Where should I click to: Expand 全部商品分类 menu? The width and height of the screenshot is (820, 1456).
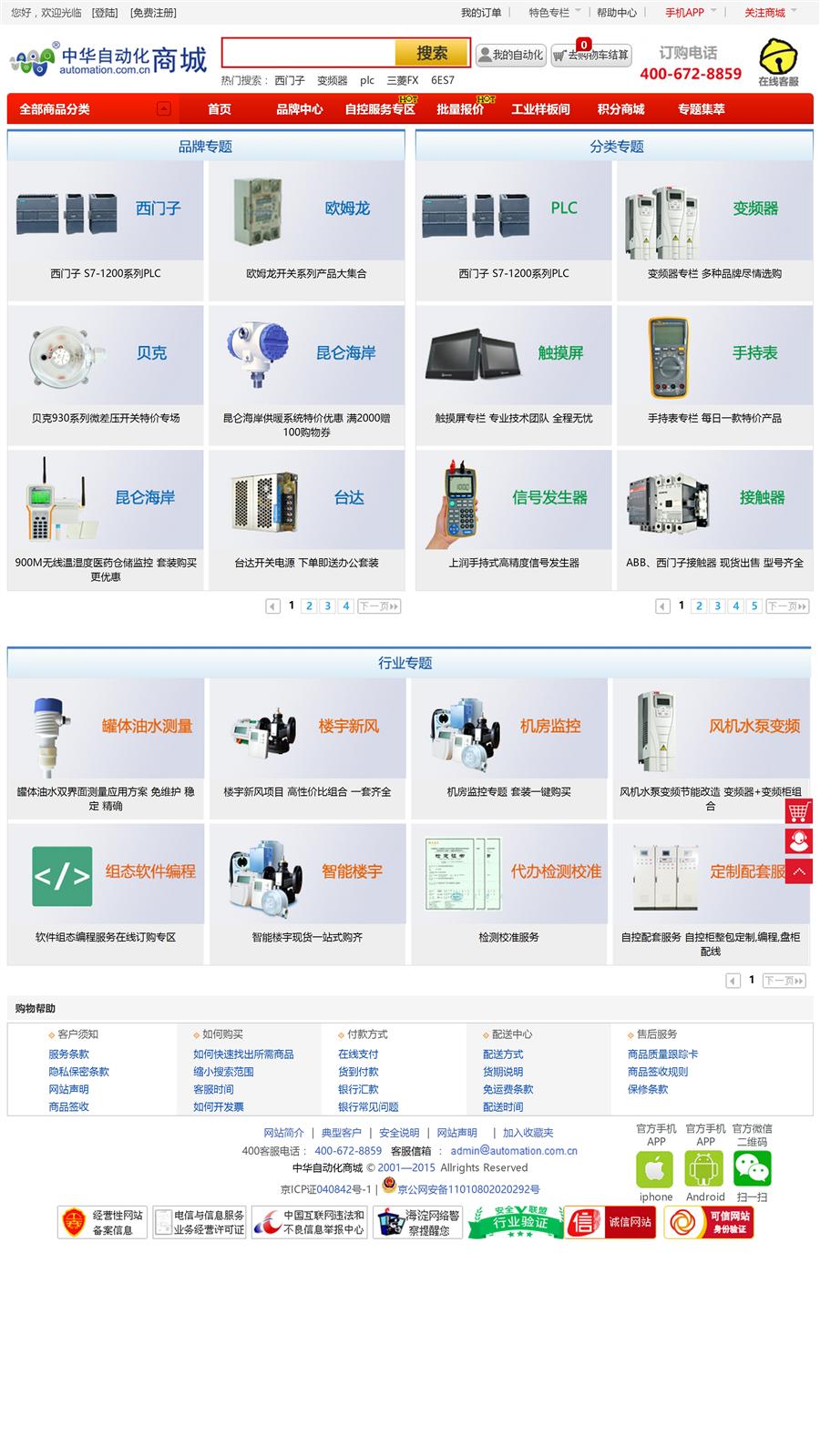tap(93, 109)
